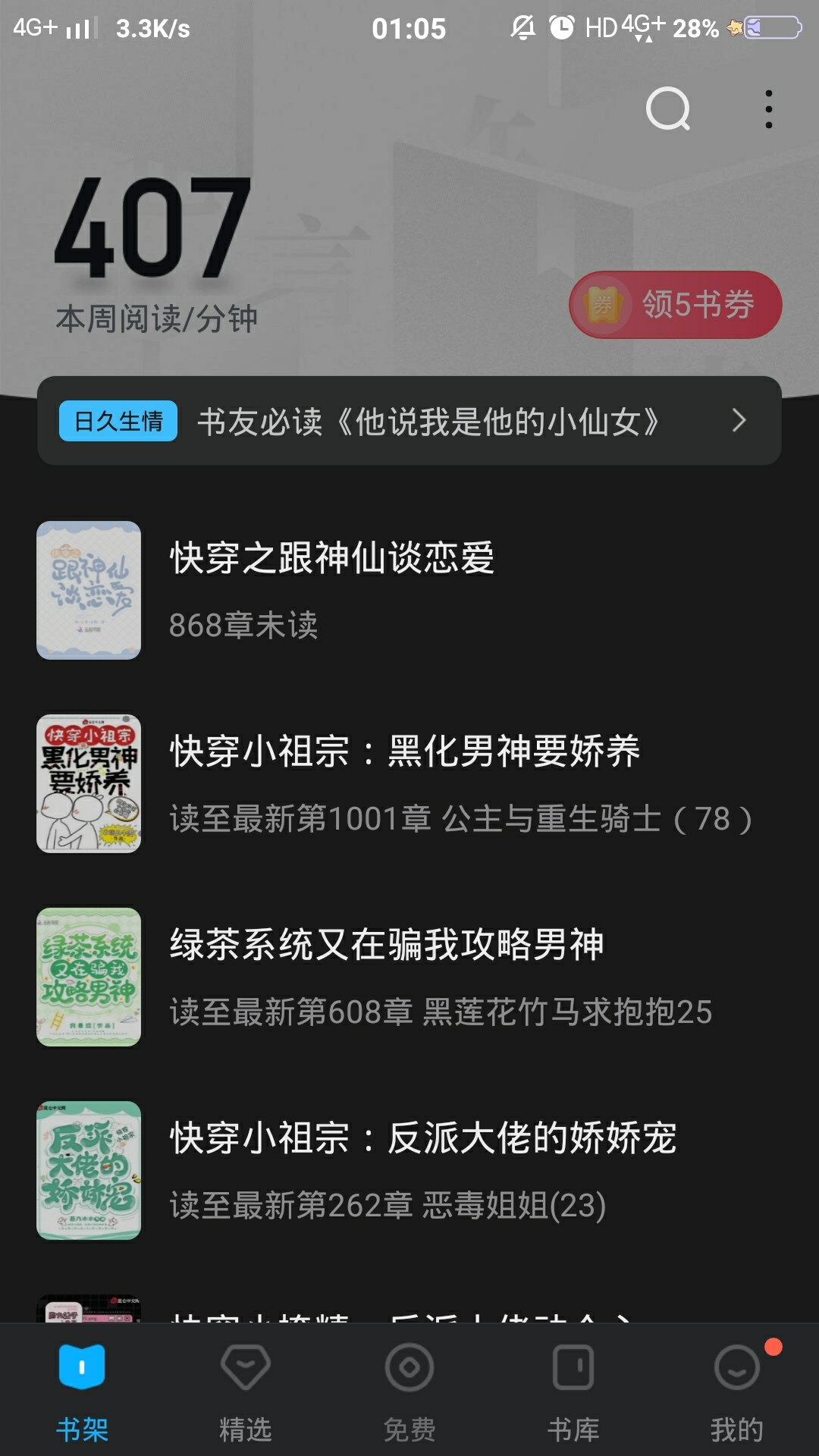Viewport: 819px width, 1456px height.
Task: Open the book 快穿之跟神仙谈恋爱
Action: point(409,590)
